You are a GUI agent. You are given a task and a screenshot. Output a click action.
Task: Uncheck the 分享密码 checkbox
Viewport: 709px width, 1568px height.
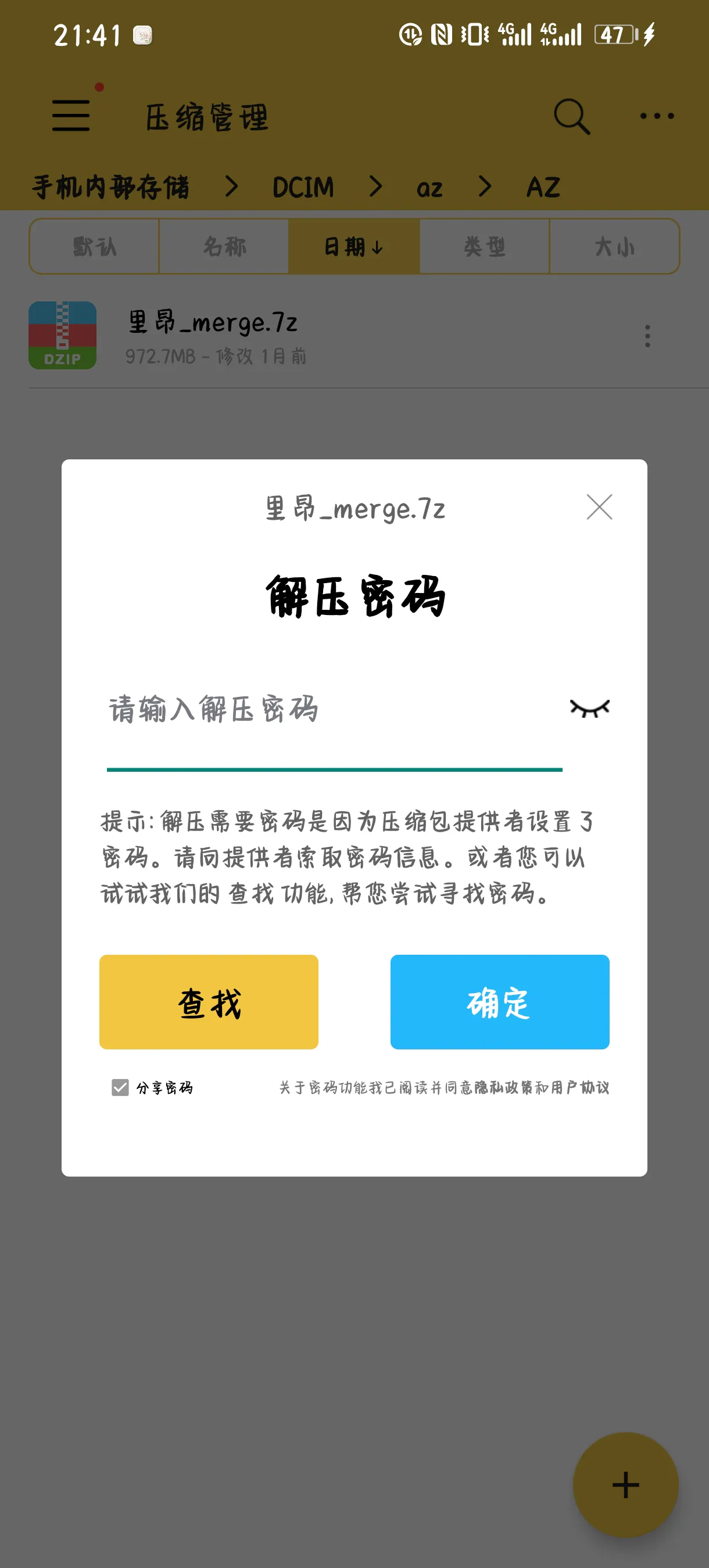coord(121,1087)
